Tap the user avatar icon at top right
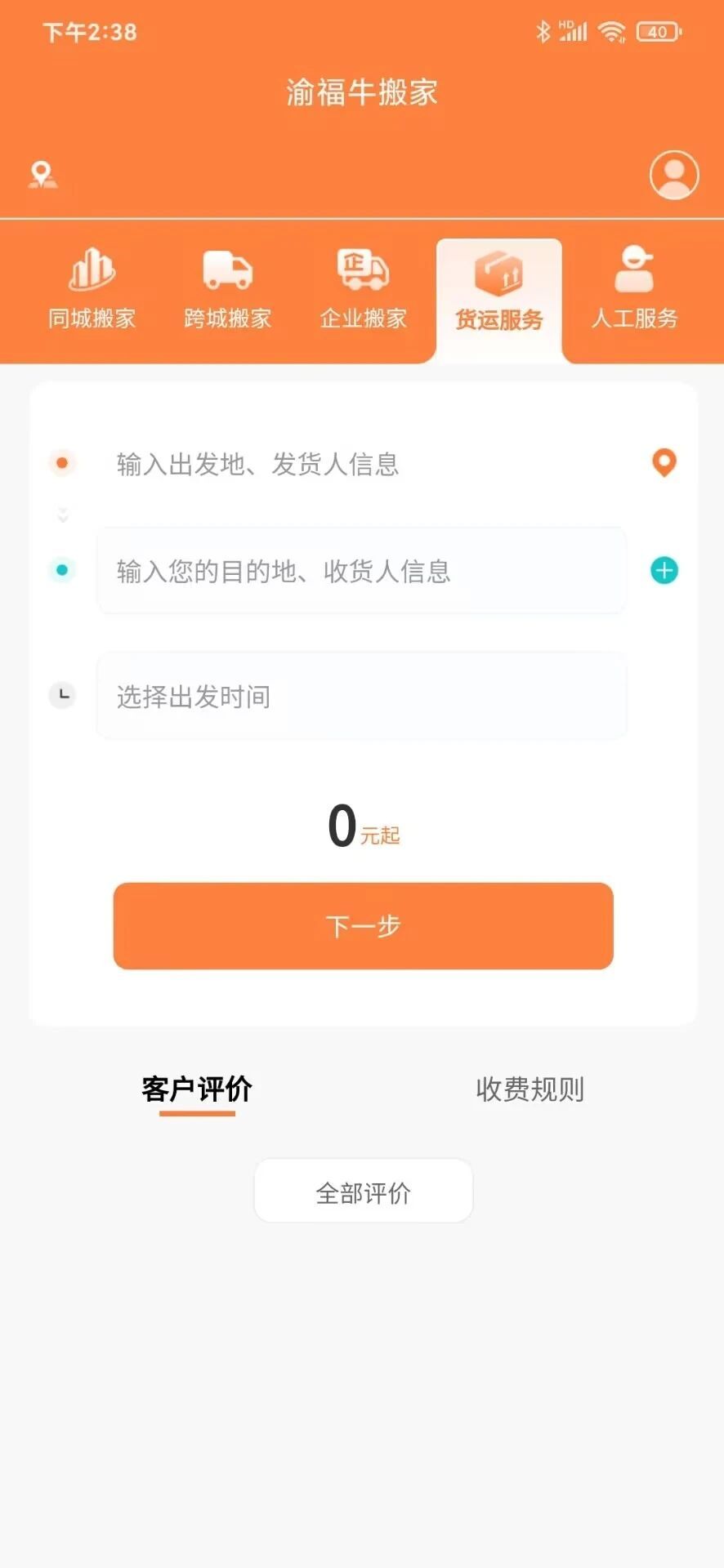Viewport: 724px width, 1568px height. [x=673, y=174]
